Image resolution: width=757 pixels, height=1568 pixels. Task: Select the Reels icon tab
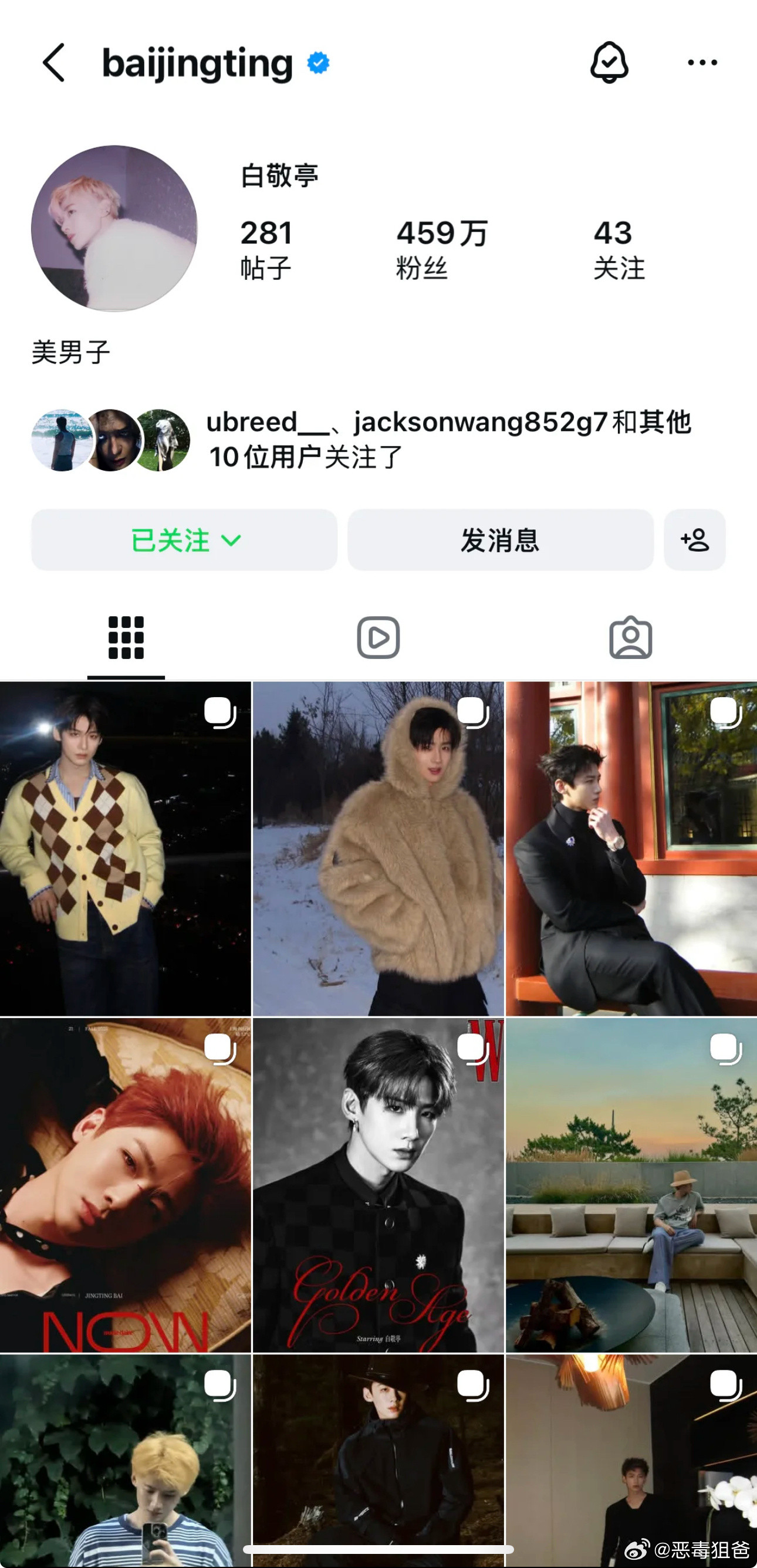(378, 637)
